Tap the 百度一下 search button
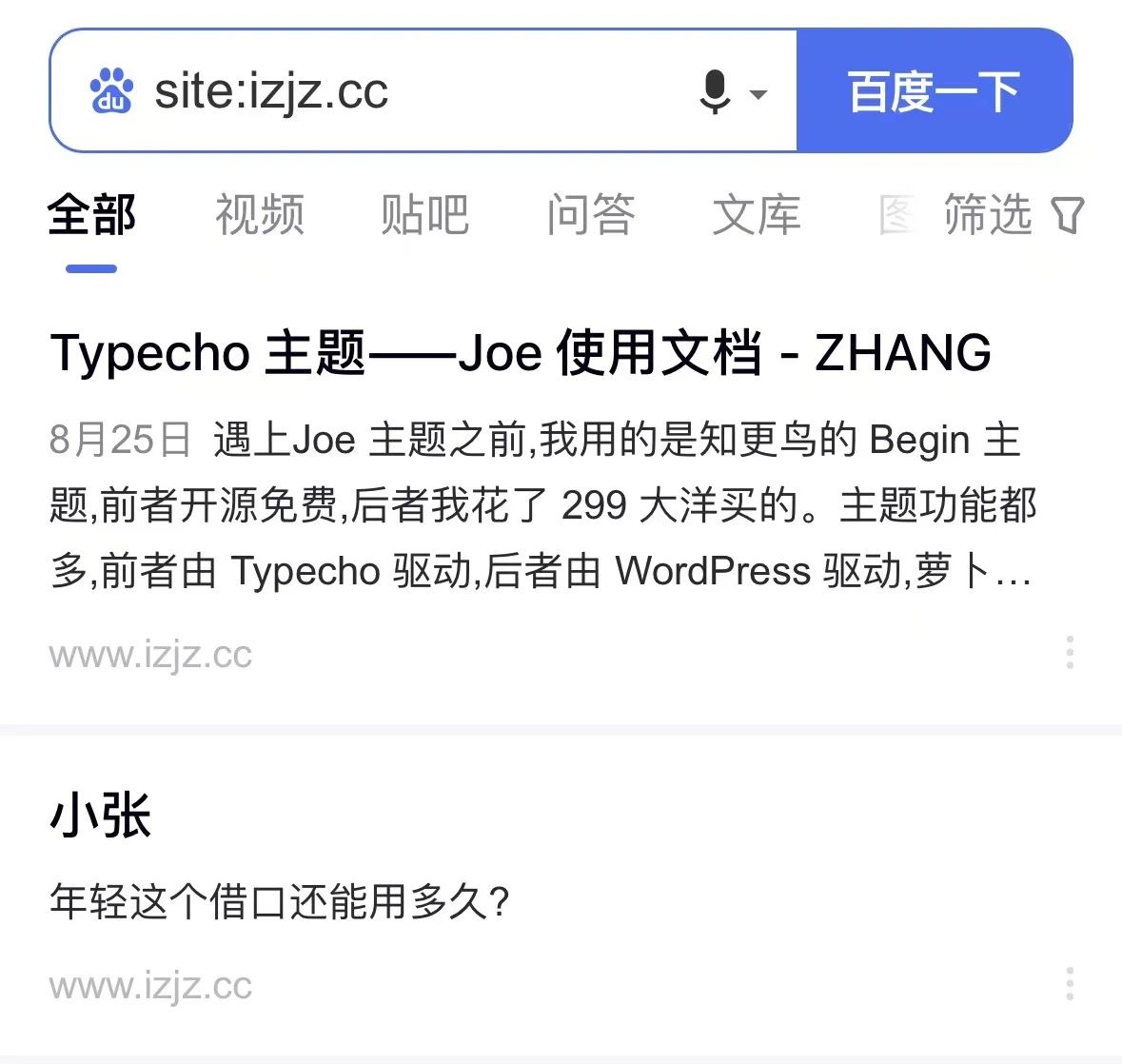This screenshot has height=1064, width=1122. 934,91
